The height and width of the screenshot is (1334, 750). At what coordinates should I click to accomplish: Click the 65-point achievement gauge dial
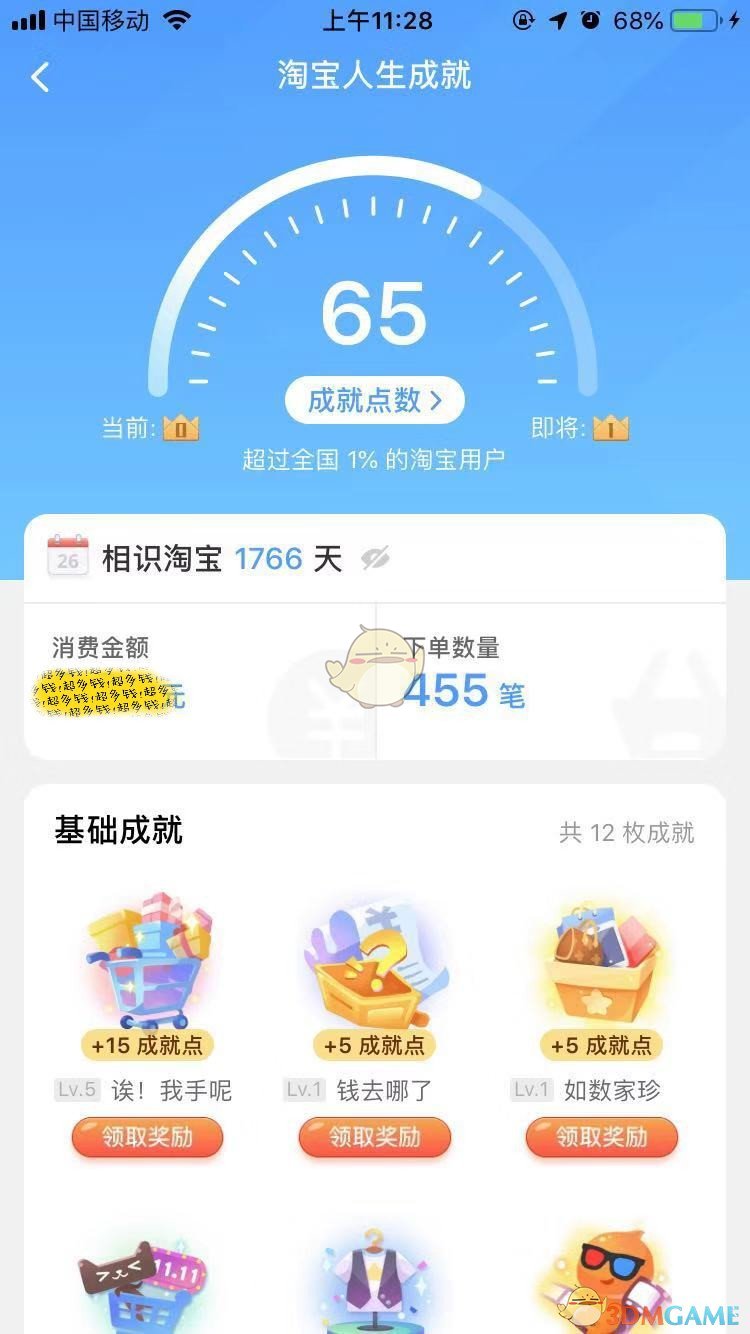click(x=375, y=313)
